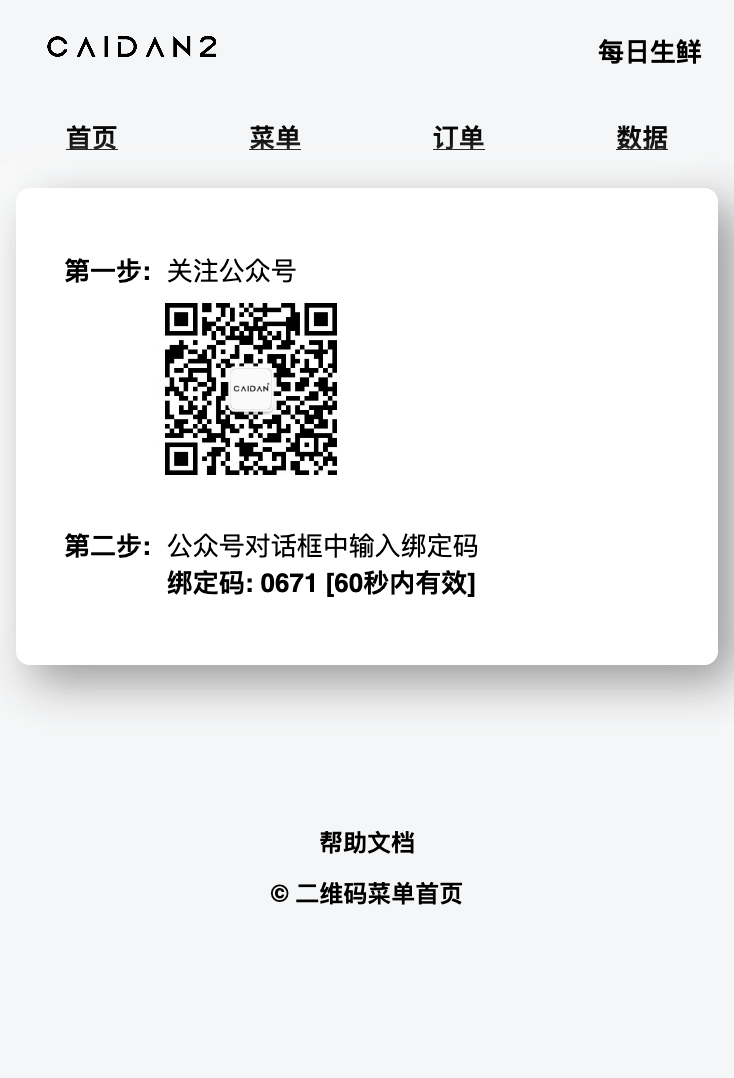Open the 每日生鲜 shop link
Image resolution: width=734 pixels, height=1078 pixels.
650,51
